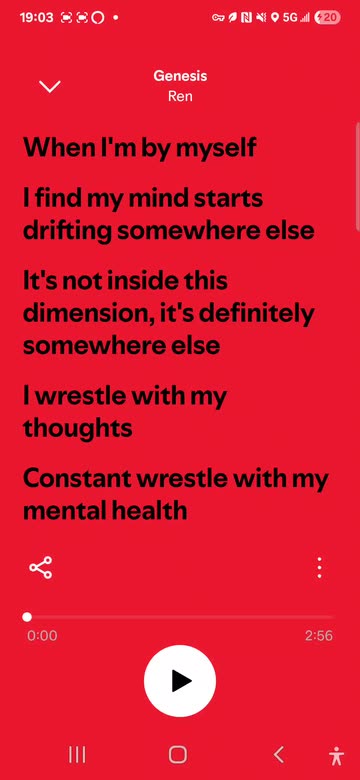The width and height of the screenshot is (360, 780).
Task: Go to the system home screen
Action: (x=178, y=755)
